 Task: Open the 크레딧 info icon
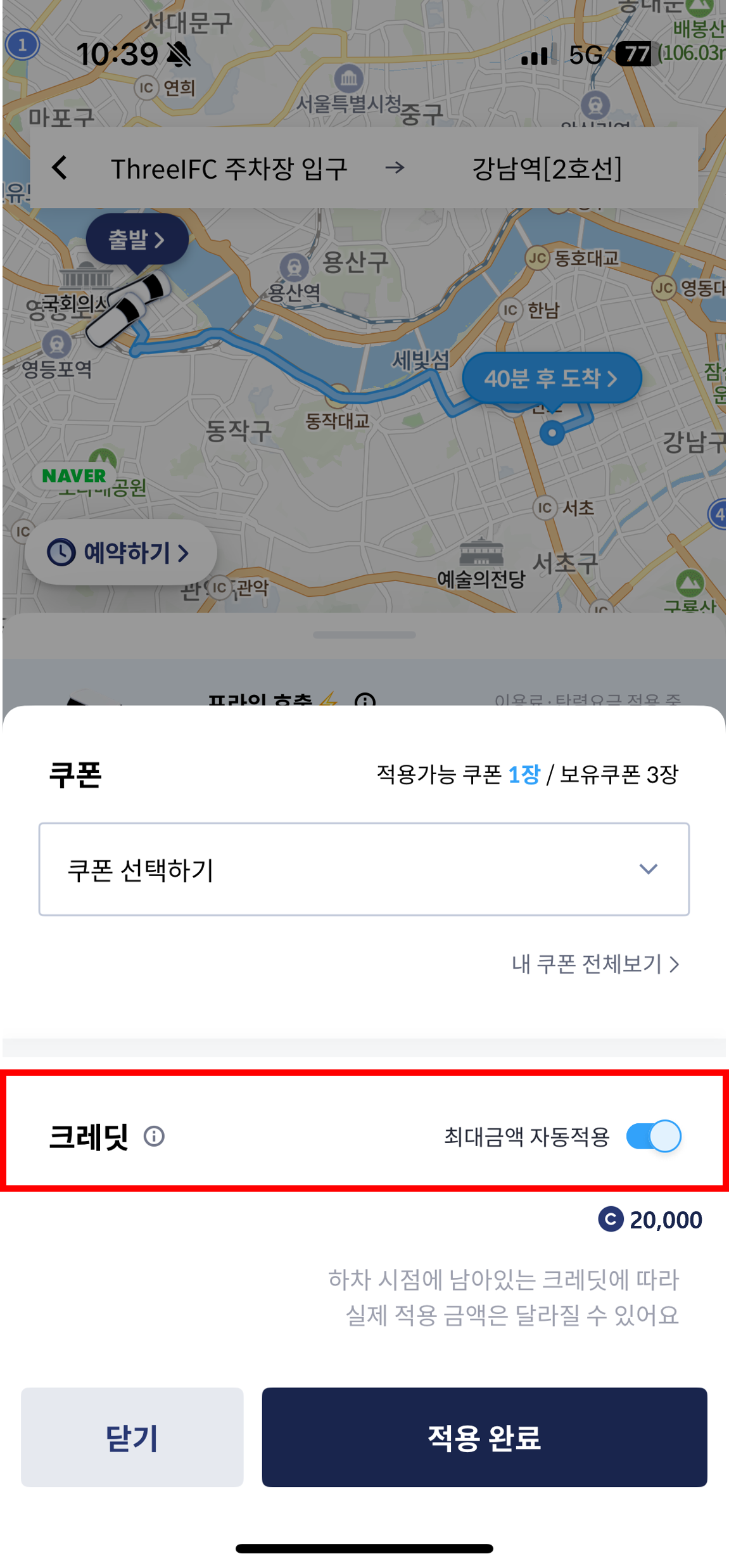click(154, 1136)
